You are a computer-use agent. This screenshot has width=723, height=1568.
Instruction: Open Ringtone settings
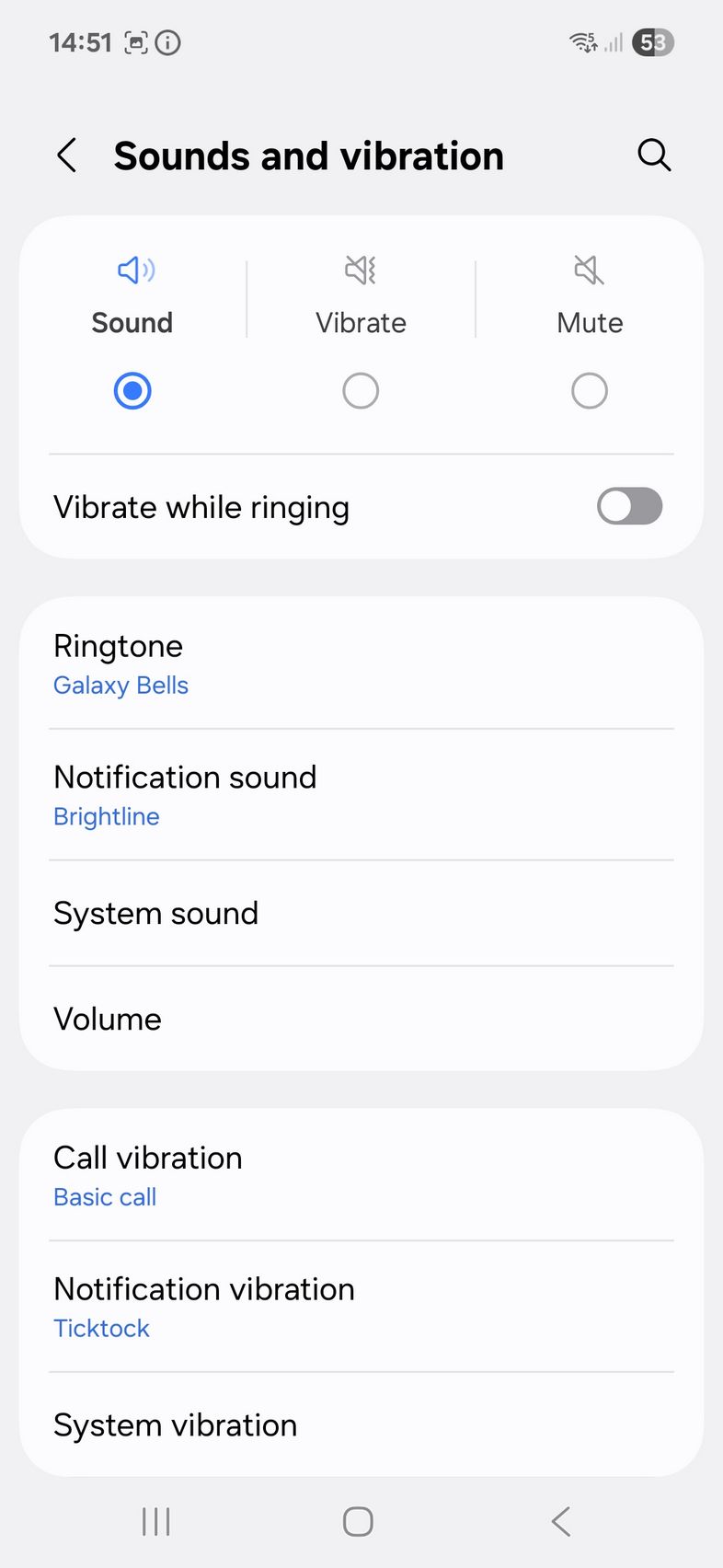tap(361, 663)
